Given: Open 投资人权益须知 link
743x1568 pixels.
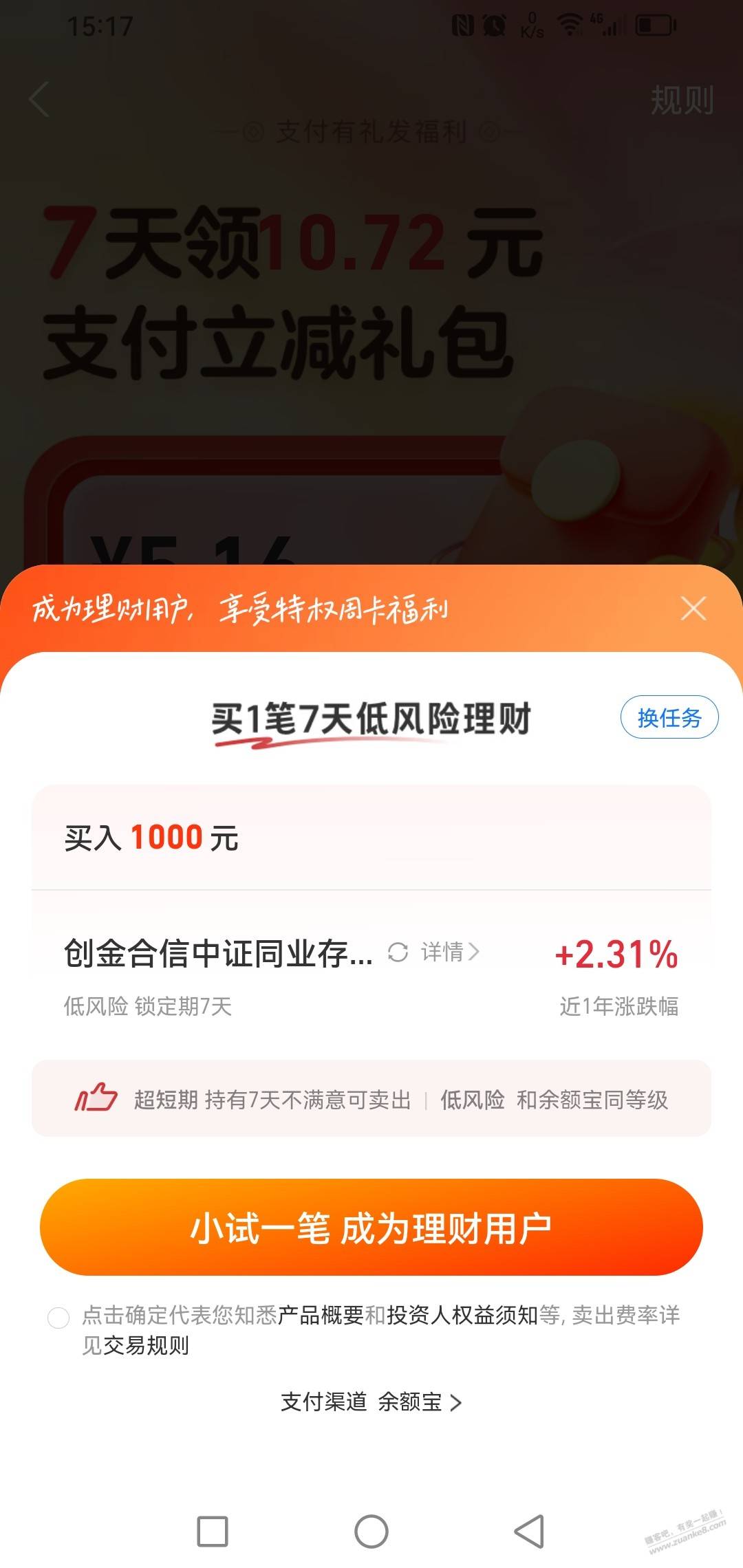Looking at the screenshot, I should click(462, 1315).
